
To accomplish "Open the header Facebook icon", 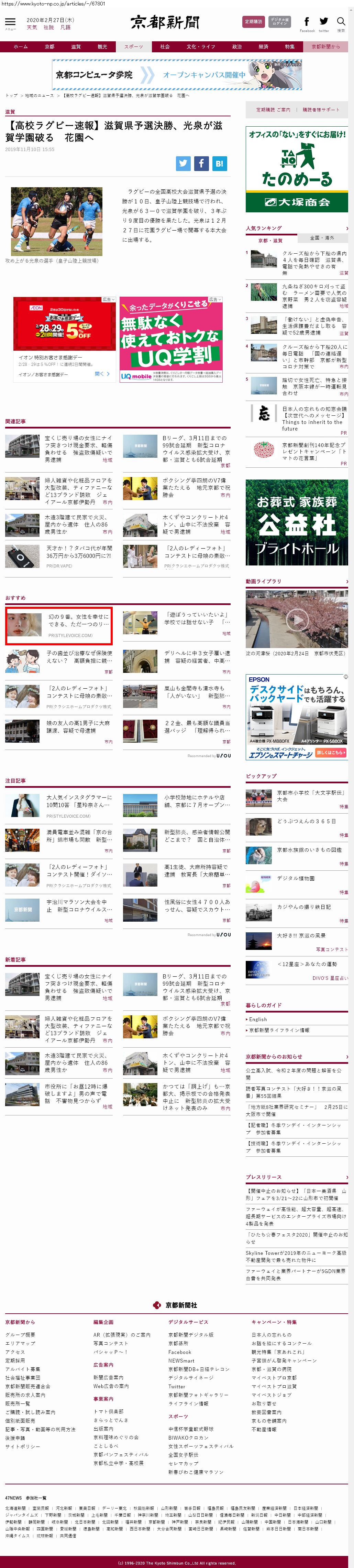I will (x=307, y=22).
